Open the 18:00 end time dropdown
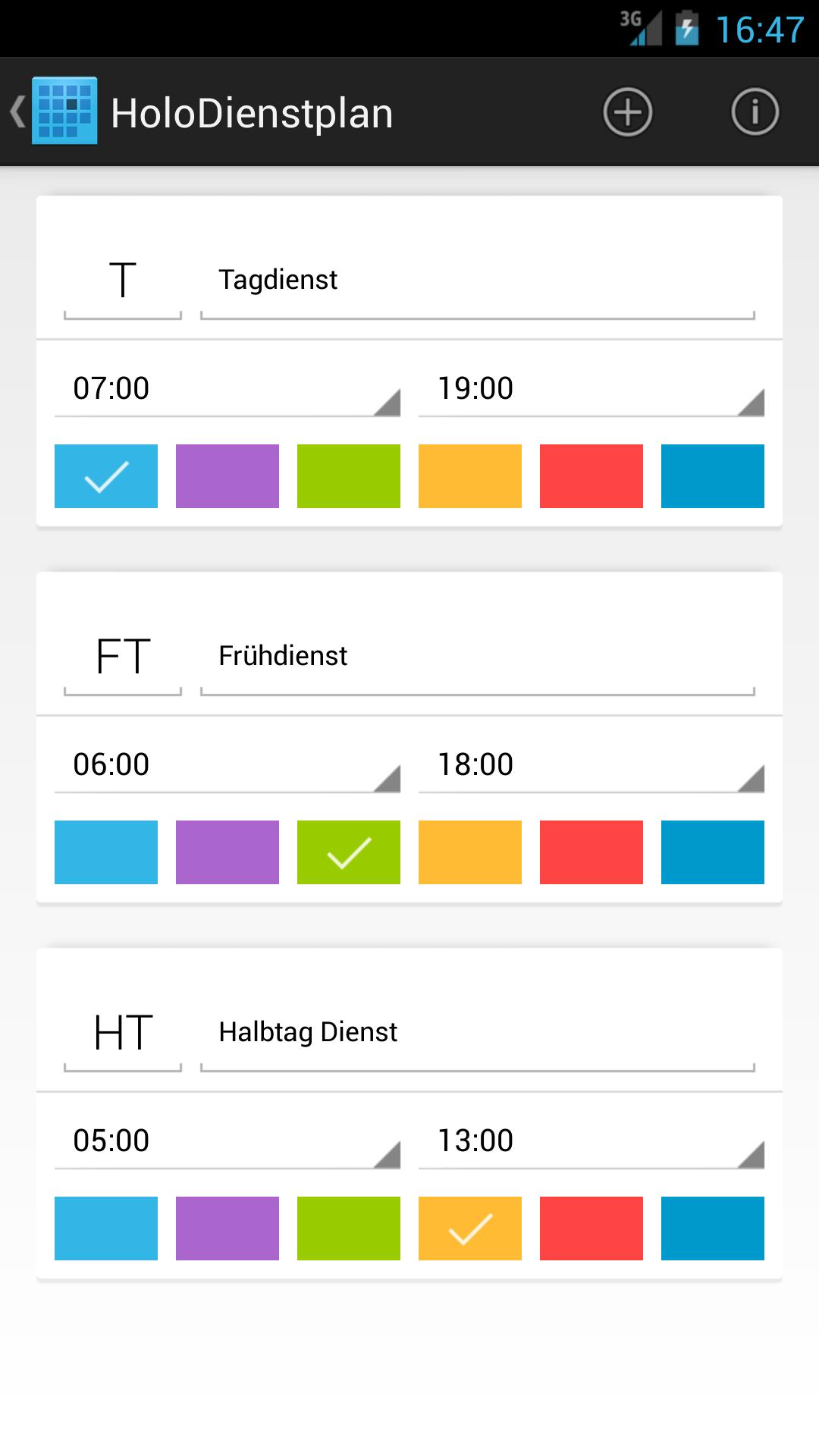The height and width of the screenshot is (1456, 819). click(591, 764)
